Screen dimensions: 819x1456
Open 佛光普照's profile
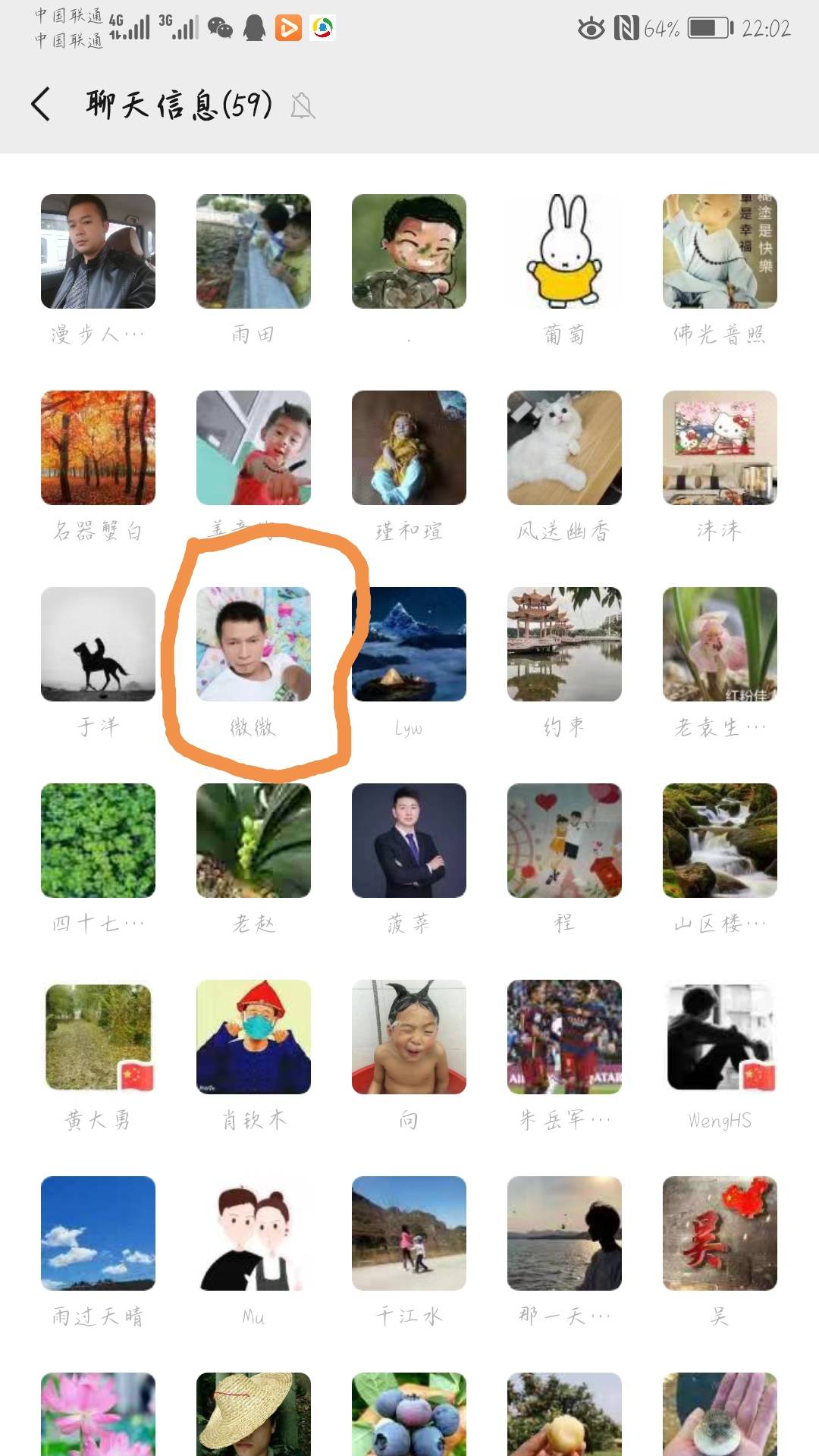pos(720,252)
